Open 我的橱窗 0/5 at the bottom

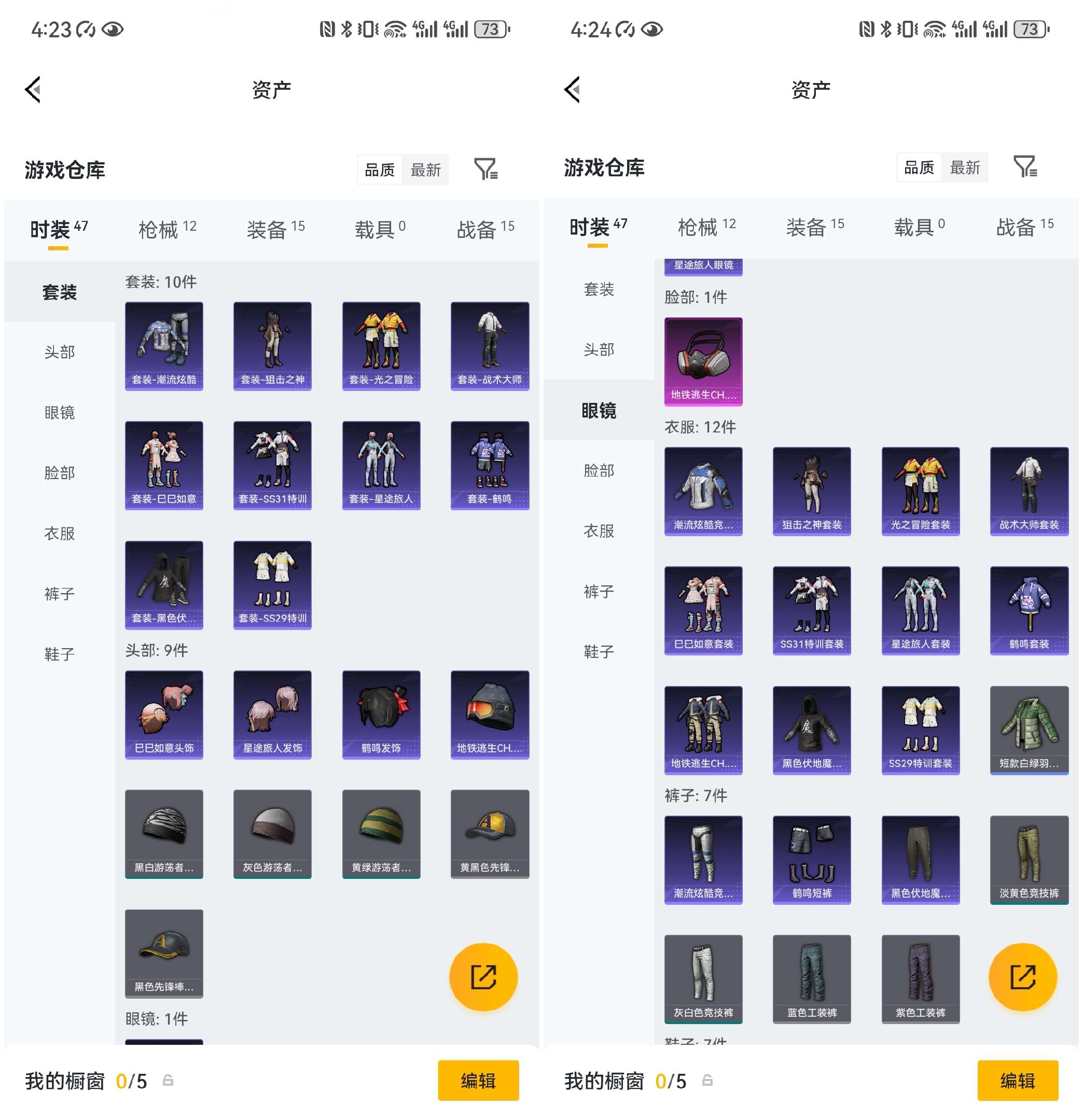pos(86,1080)
